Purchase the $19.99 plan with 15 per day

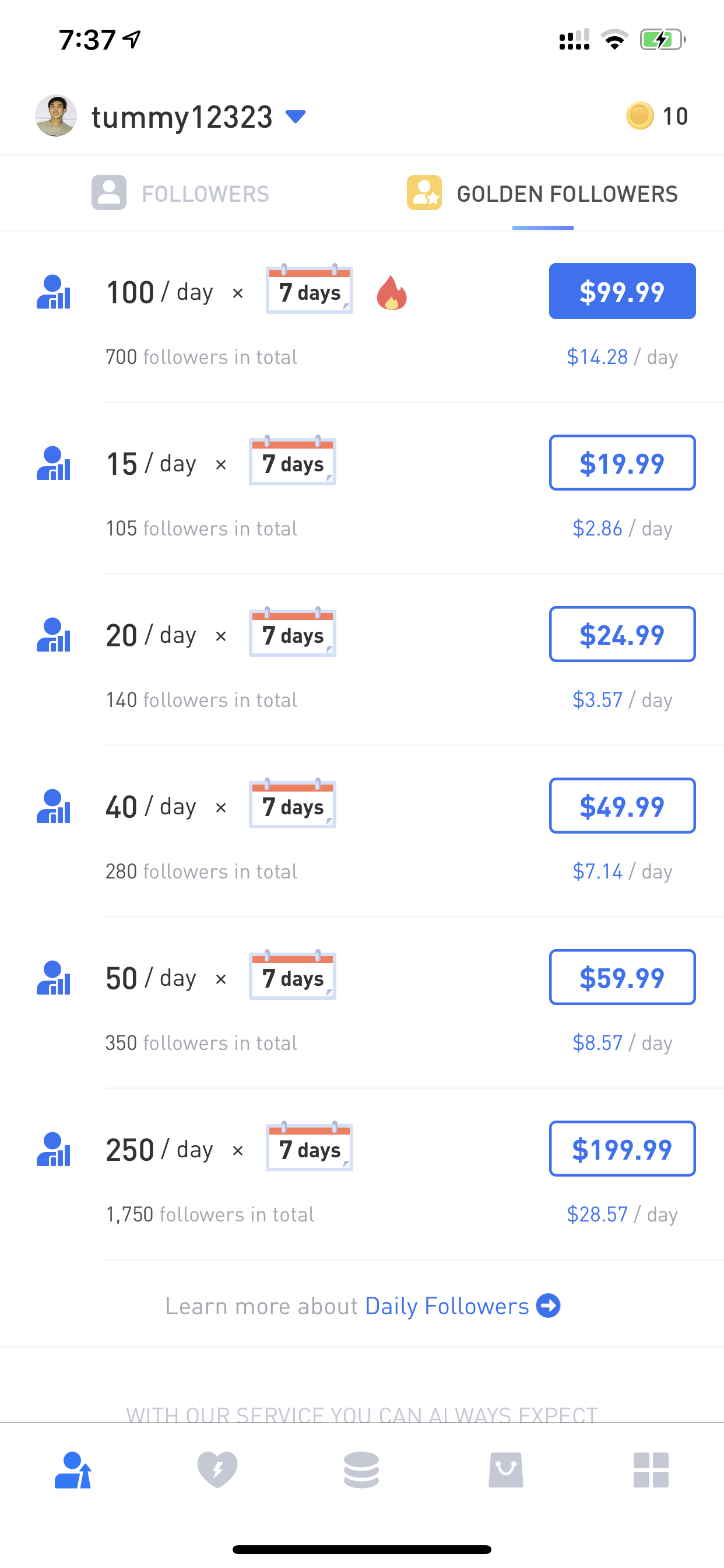point(622,463)
